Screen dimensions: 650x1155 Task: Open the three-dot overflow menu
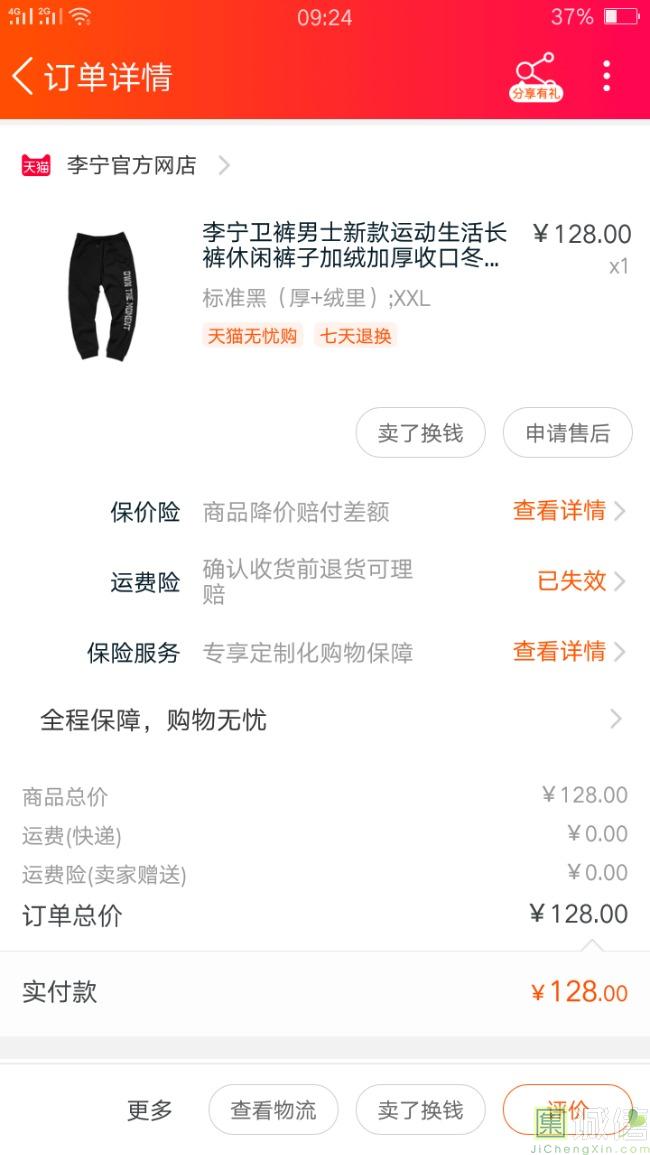coord(606,76)
